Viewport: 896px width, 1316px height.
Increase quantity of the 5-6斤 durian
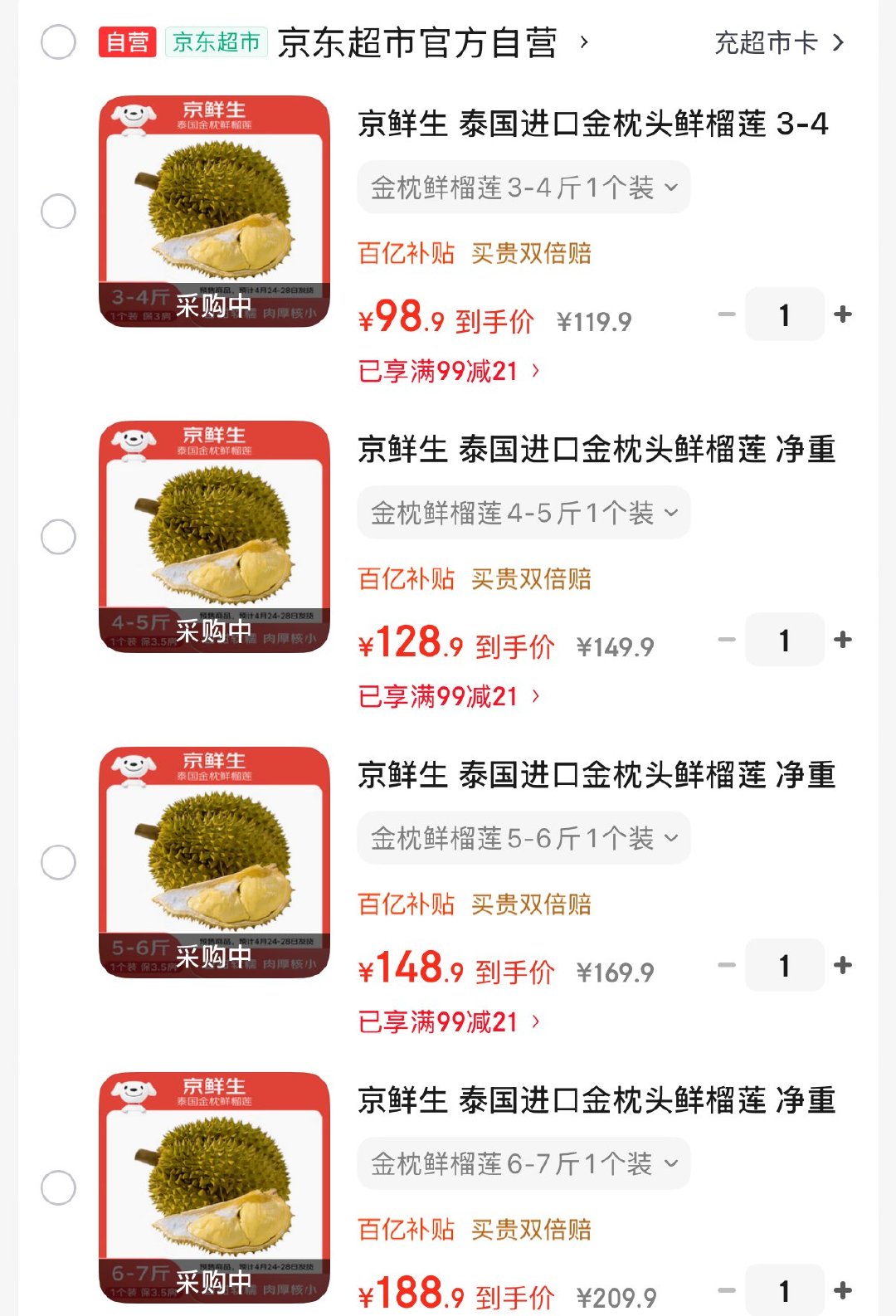[x=843, y=965]
